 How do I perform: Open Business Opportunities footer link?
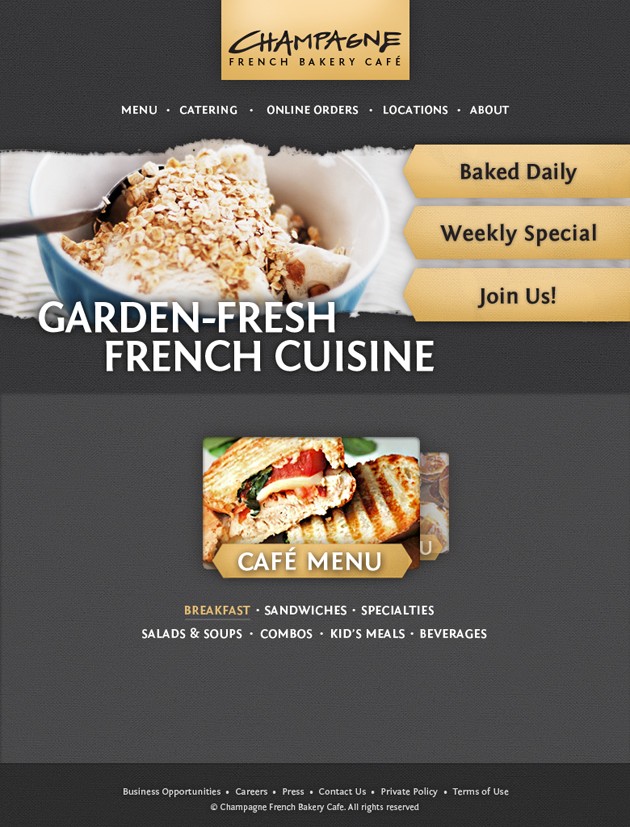(x=171, y=791)
